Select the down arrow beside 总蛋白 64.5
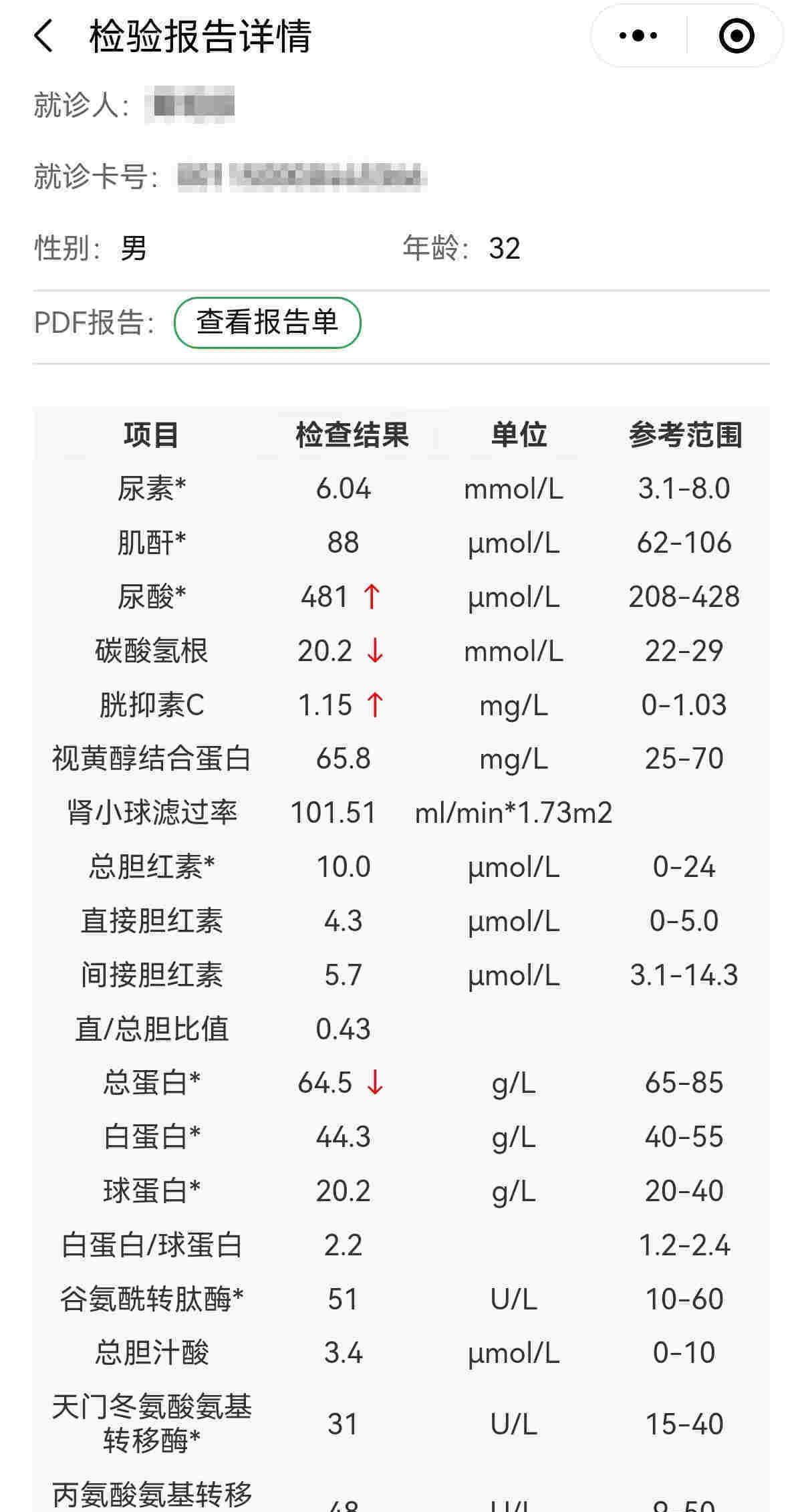Screen dimensions: 802x1512 coord(376,1083)
